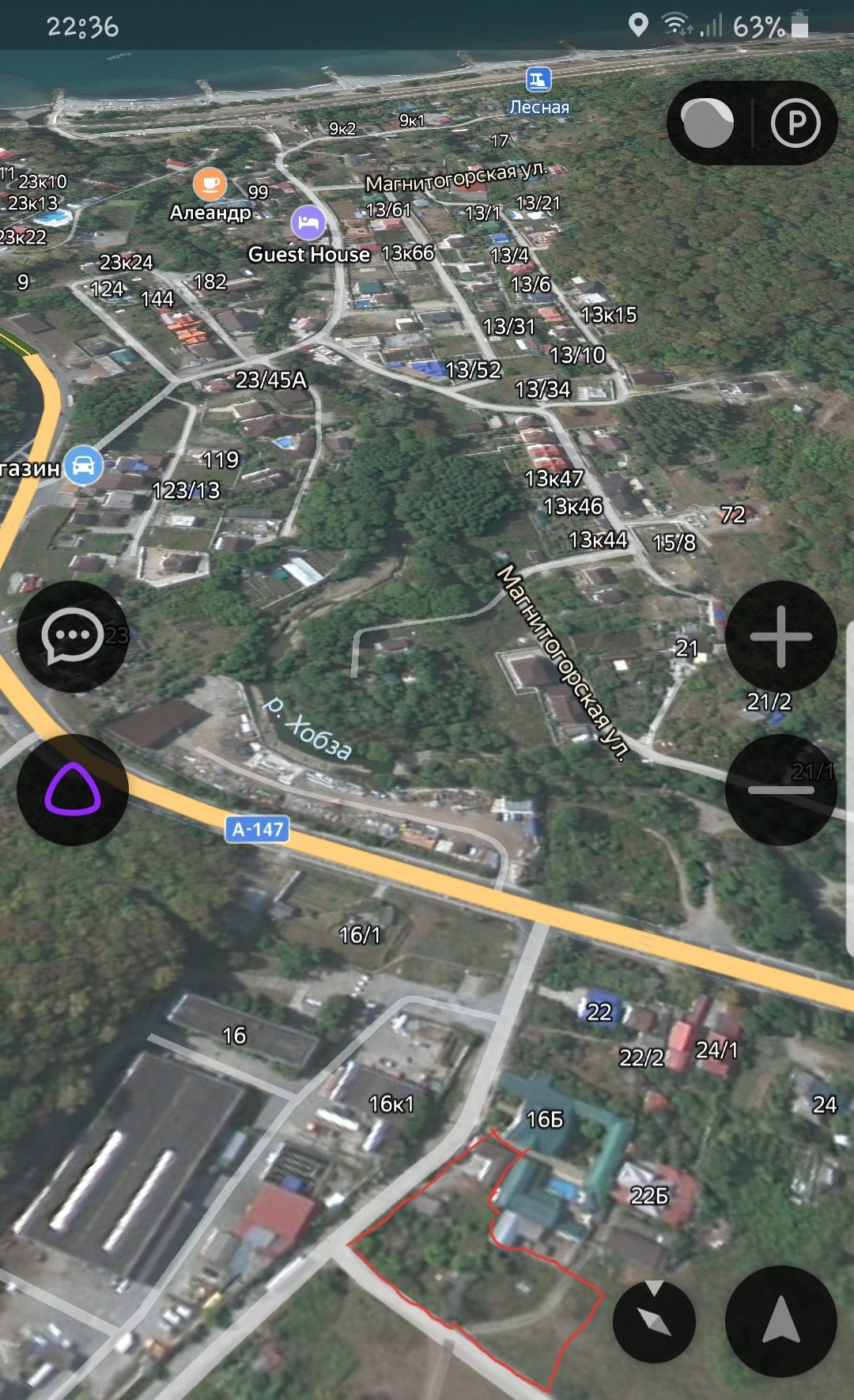The width and height of the screenshot is (854, 1400).
Task: Tap the car shop marker icon
Action: [83, 465]
